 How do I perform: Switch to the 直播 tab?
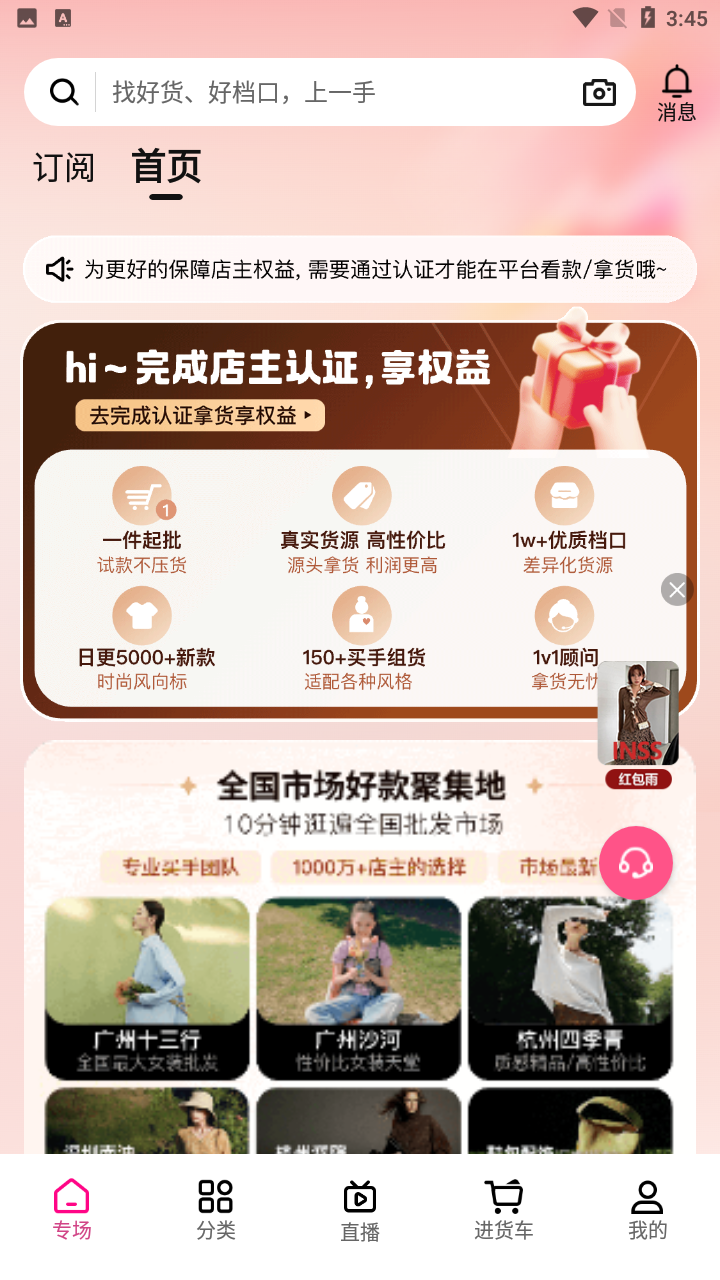tap(360, 1210)
